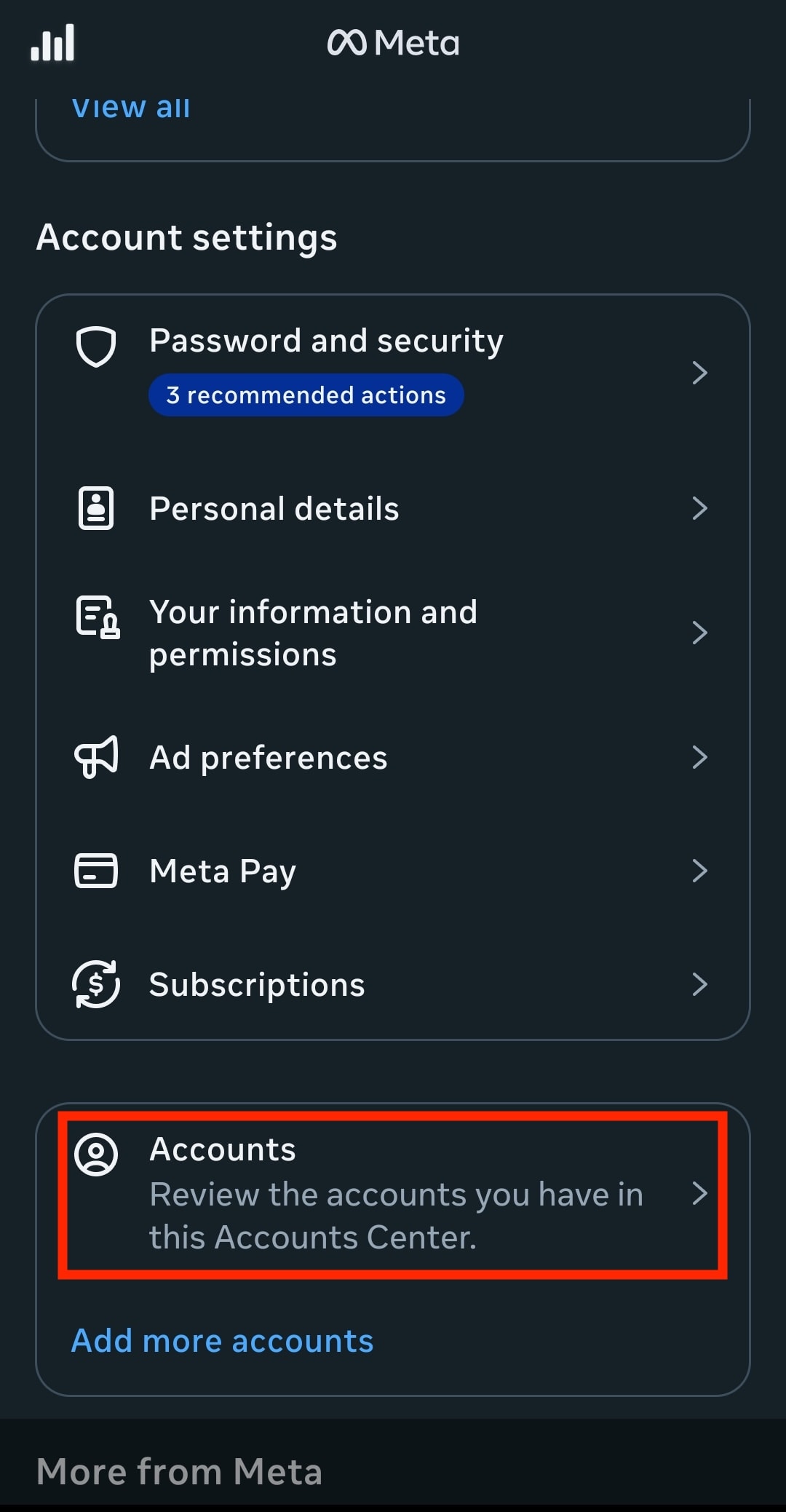Click the Subscriptions dollar-cycle icon
This screenshot has width=786, height=1512.
click(95, 984)
